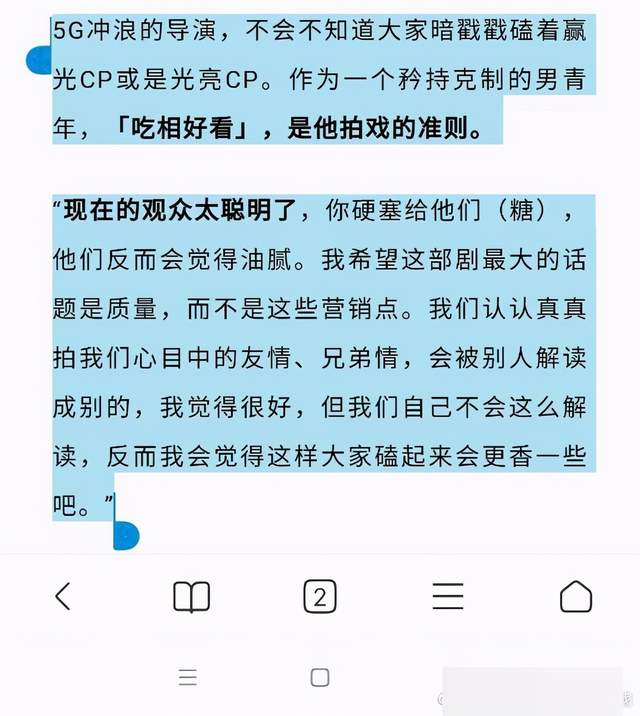Go back with the browser back arrow
The image size is (640, 716).
click(x=63, y=596)
